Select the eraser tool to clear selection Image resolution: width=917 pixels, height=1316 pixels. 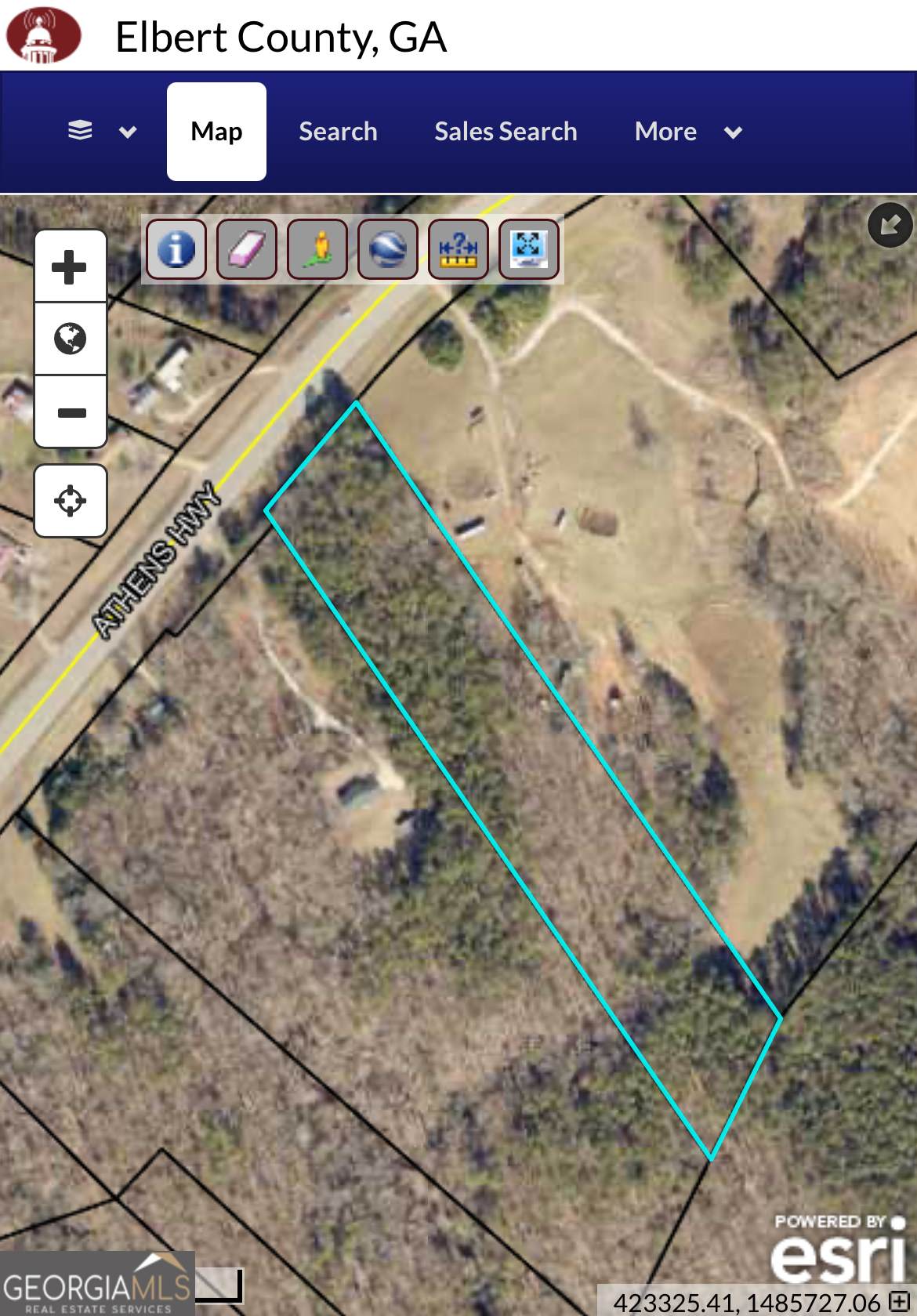coord(247,249)
